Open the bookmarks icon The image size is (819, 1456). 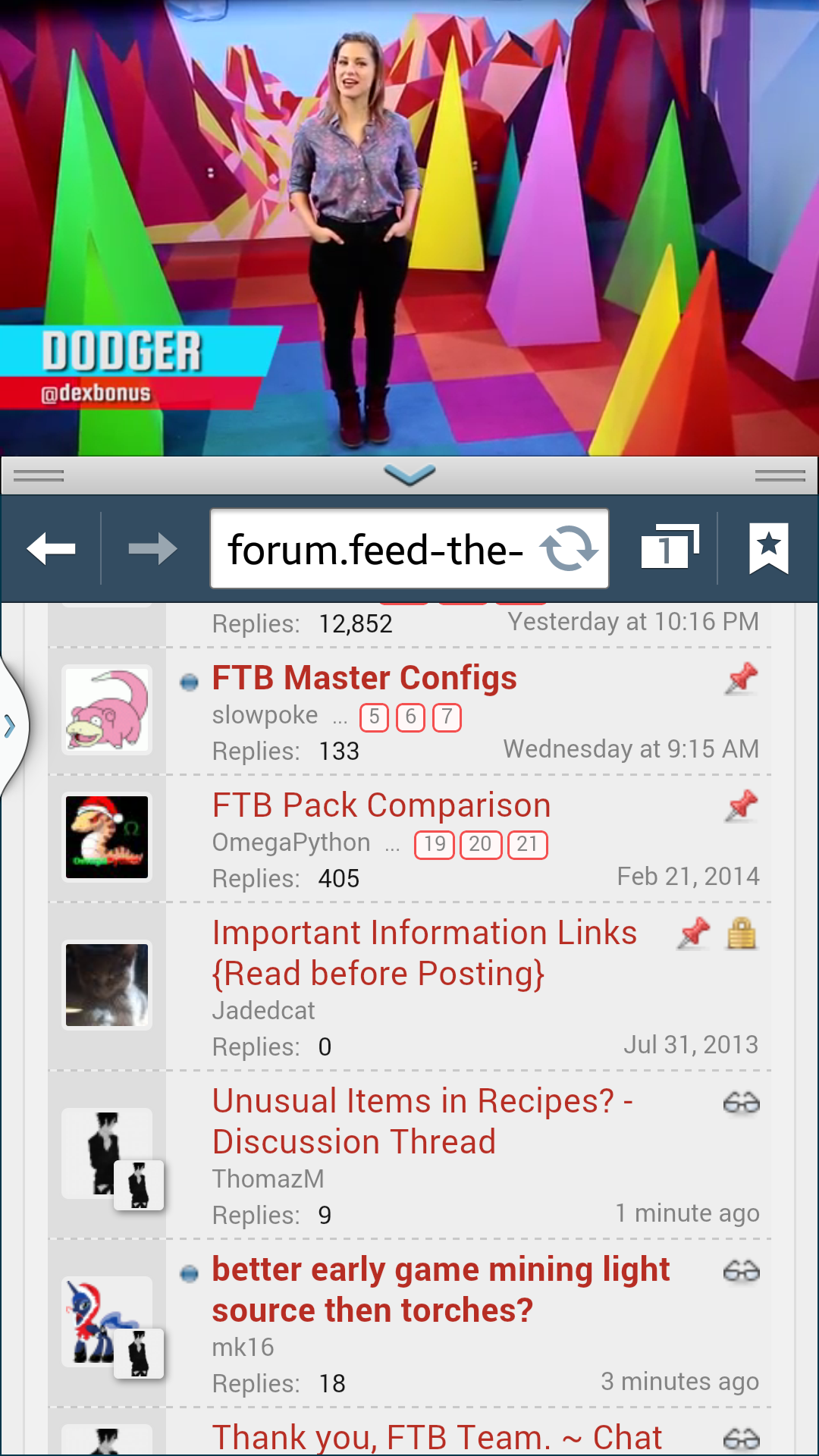768,548
